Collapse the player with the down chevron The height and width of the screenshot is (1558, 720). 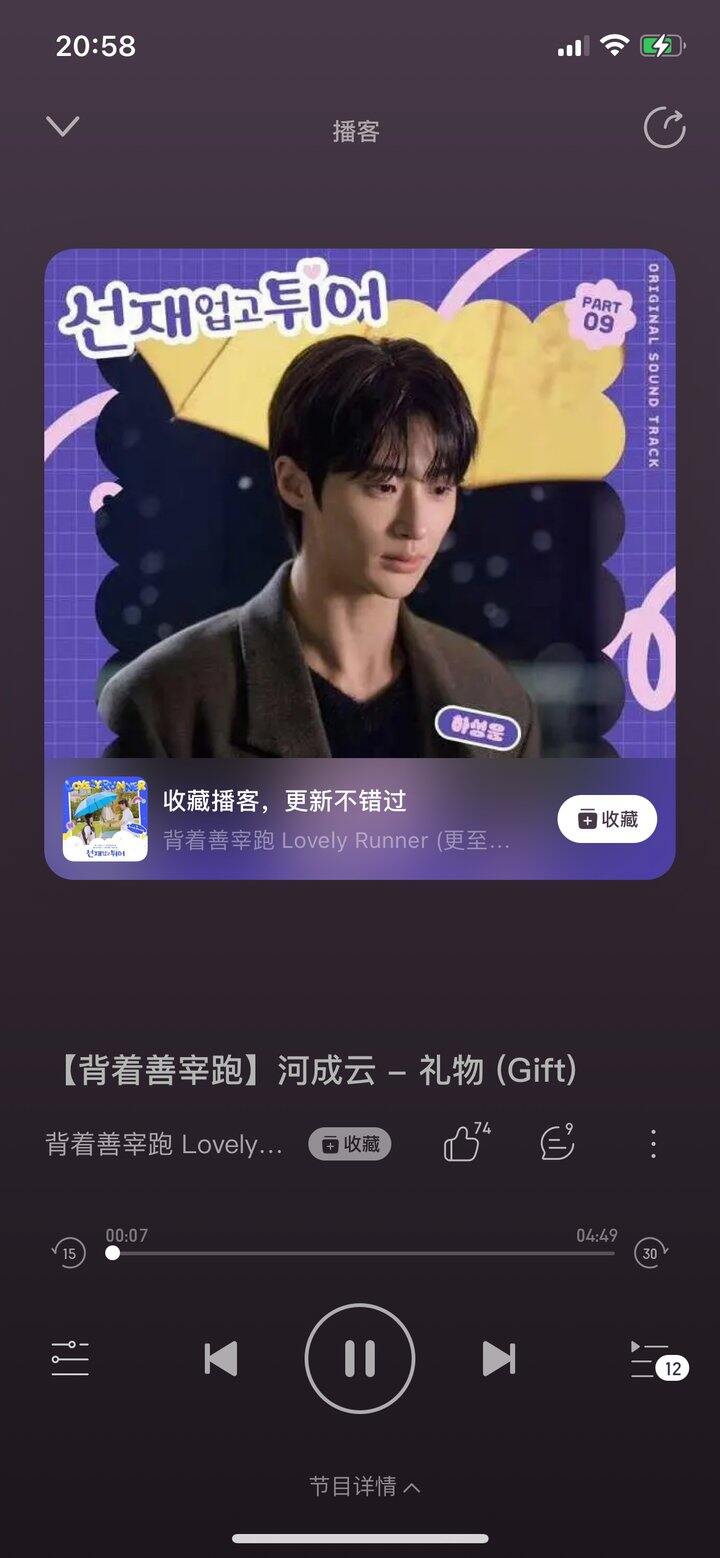(x=63, y=127)
